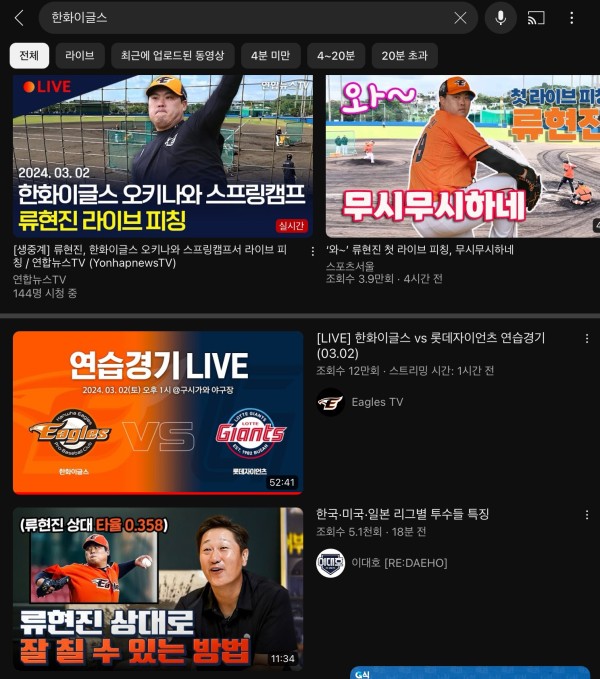Play the 리그별 투수들 특징 video

[x=157, y=588]
